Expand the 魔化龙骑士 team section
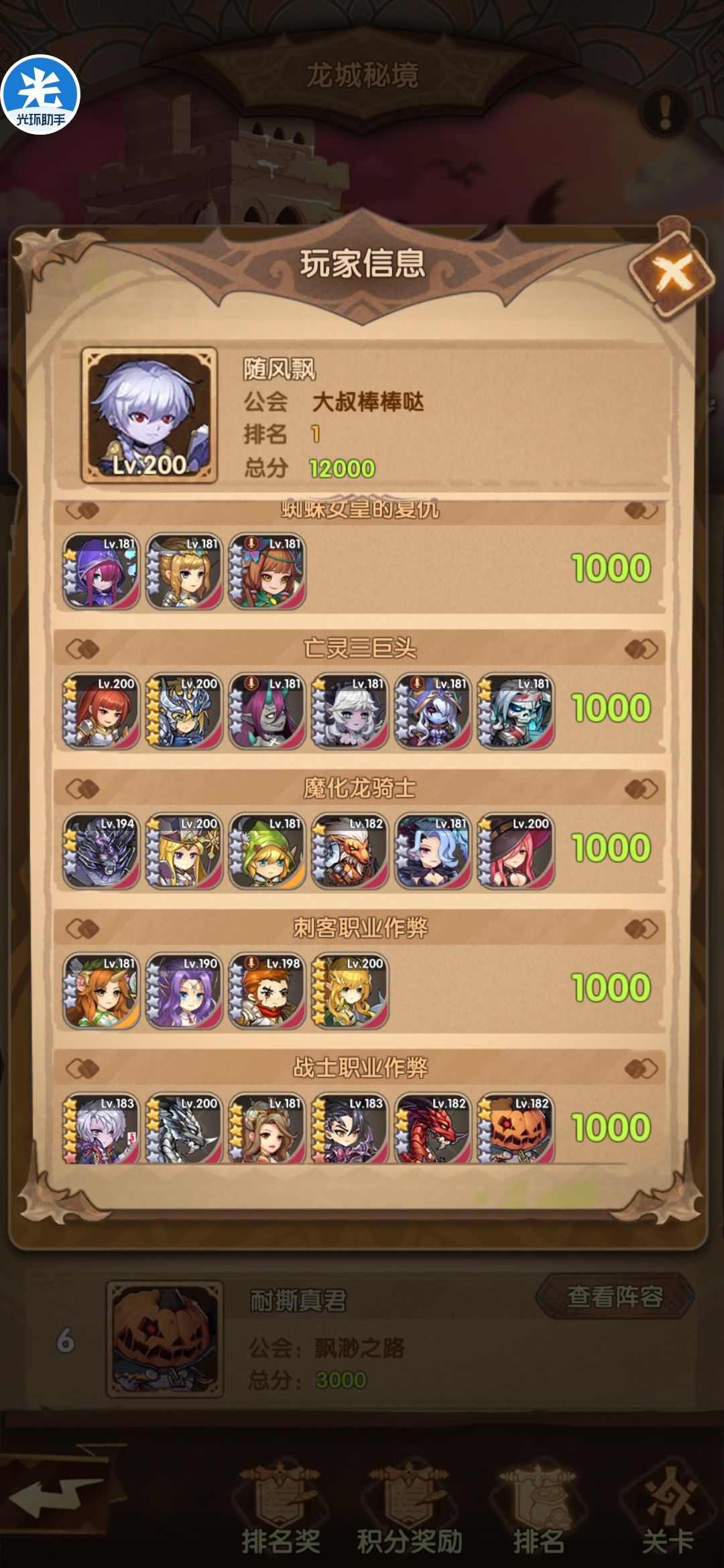The width and height of the screenshot is (724, 1568). [362, 791]
